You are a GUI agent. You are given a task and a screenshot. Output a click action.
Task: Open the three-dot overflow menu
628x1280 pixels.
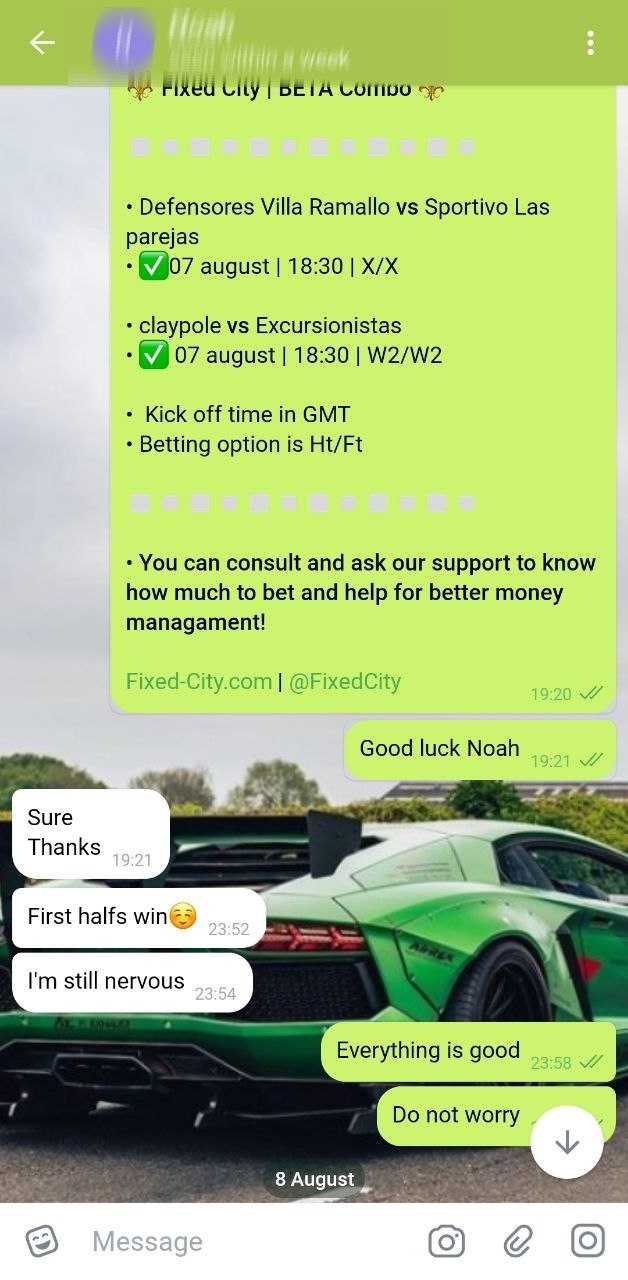591,42
